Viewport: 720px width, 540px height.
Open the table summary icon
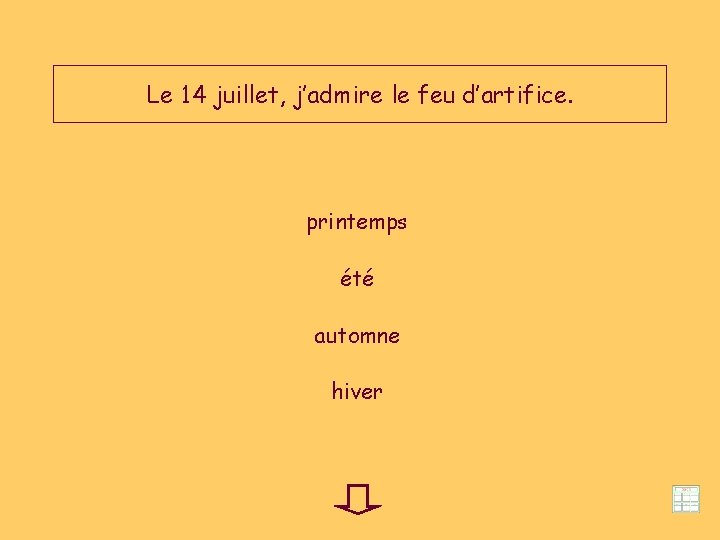click(686, 499)
